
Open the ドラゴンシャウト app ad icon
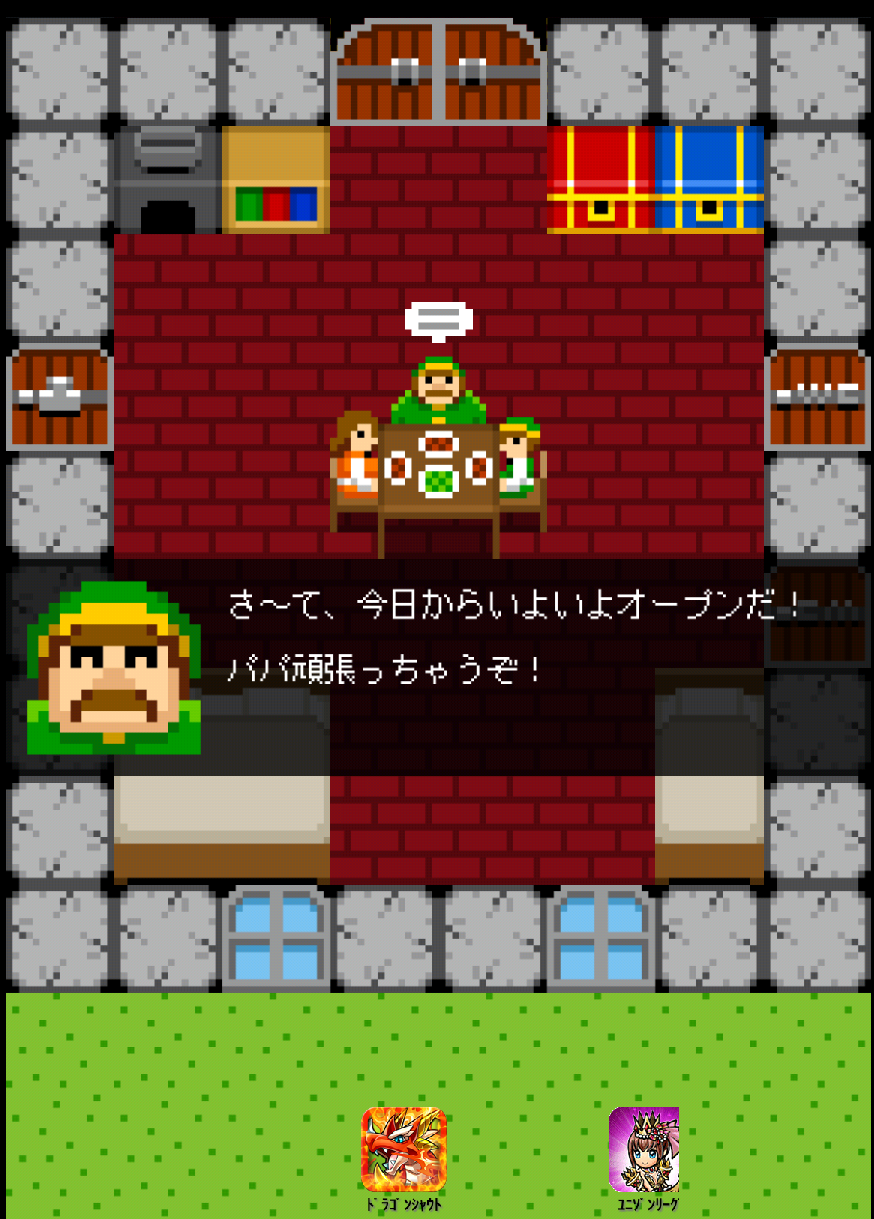coord(404,1149)
